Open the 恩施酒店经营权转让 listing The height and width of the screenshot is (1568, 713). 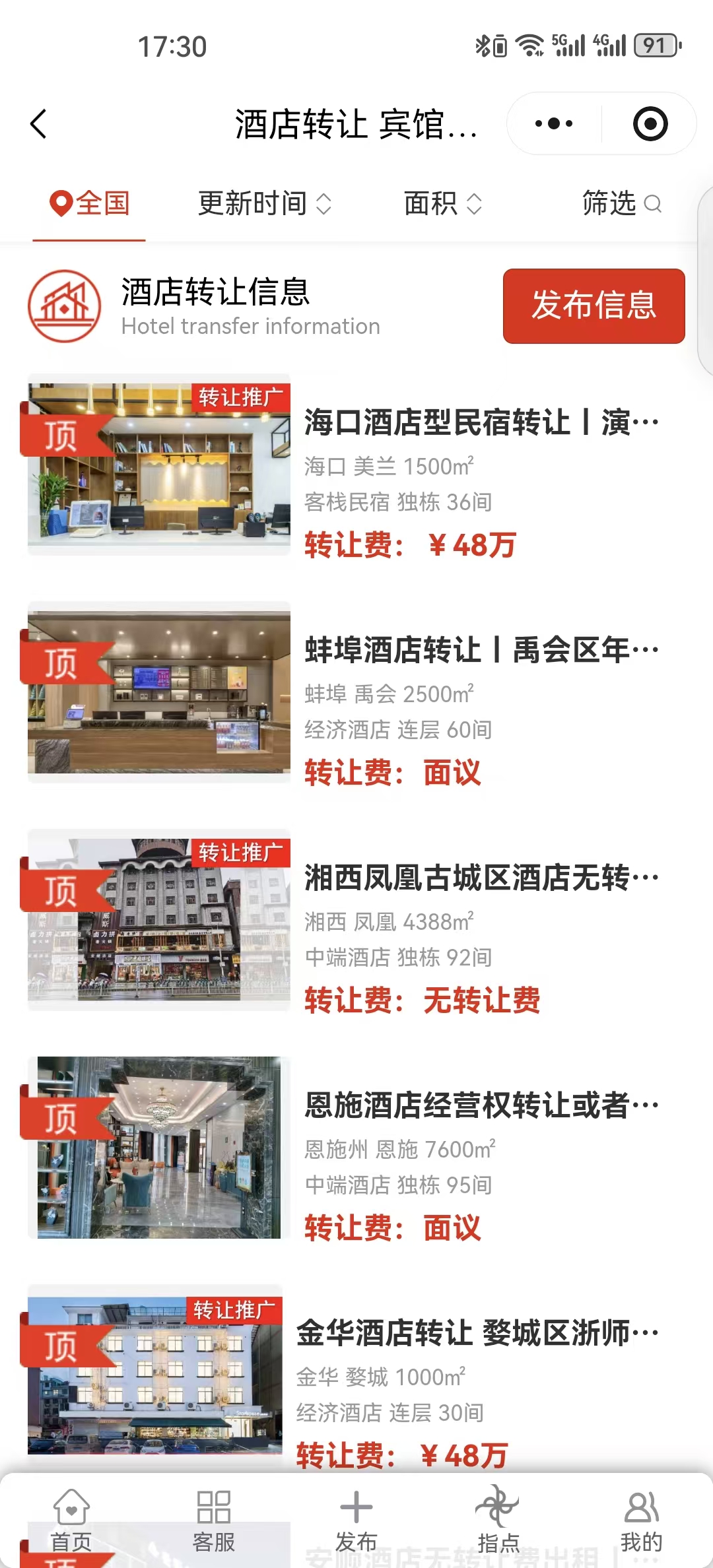click(481, 1105)
